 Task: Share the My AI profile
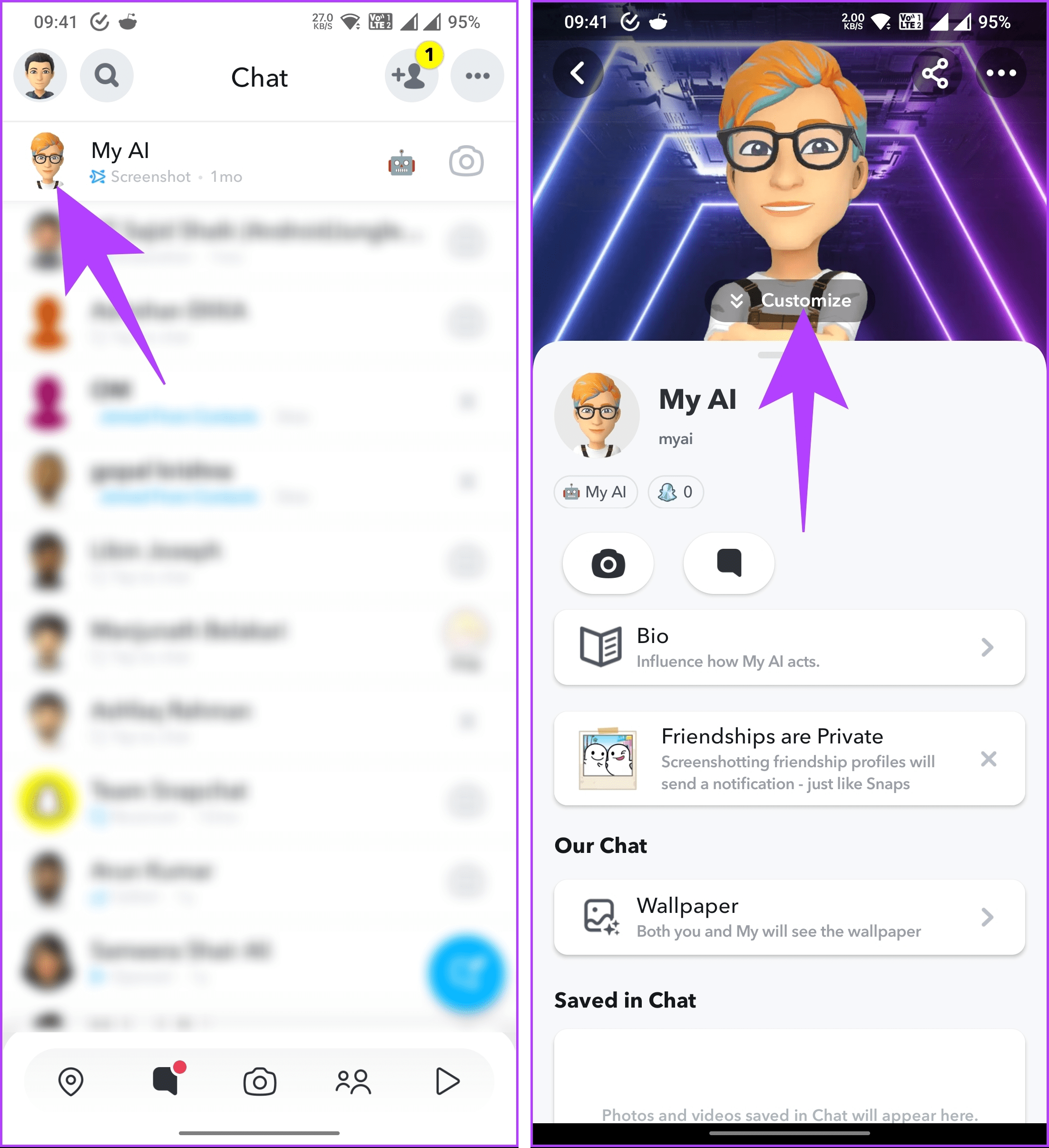click(935, 73)
